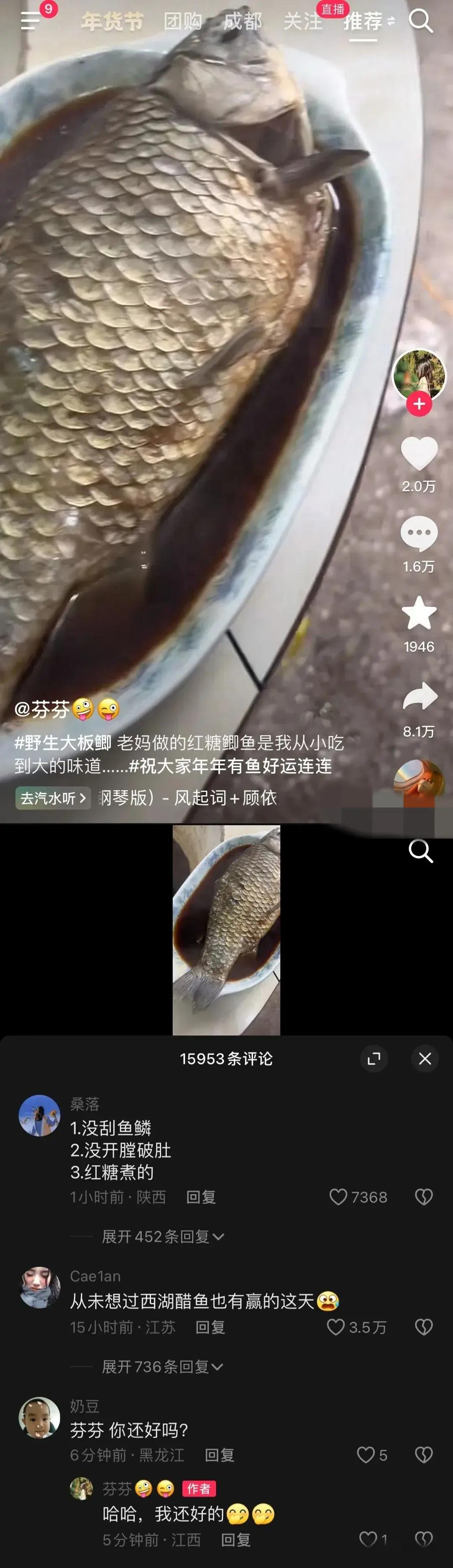Open the 成都 local tab

(x=242, y=22)
